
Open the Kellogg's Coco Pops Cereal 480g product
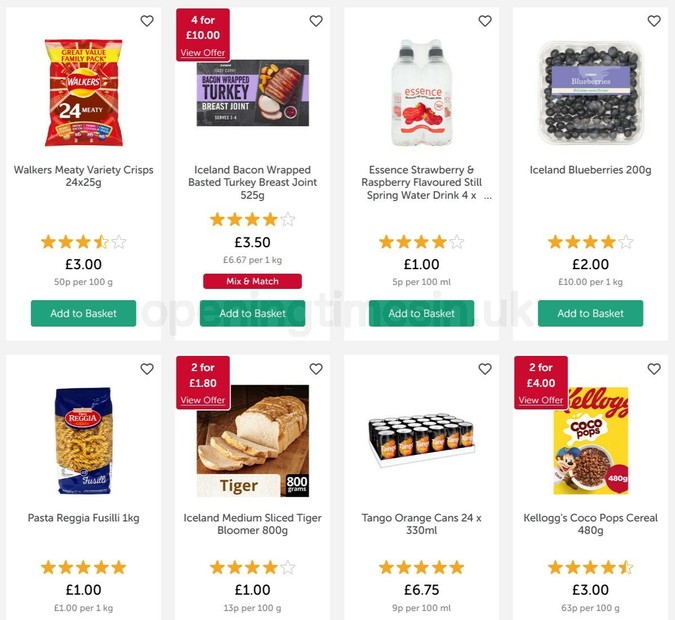[x=590, y=524]
